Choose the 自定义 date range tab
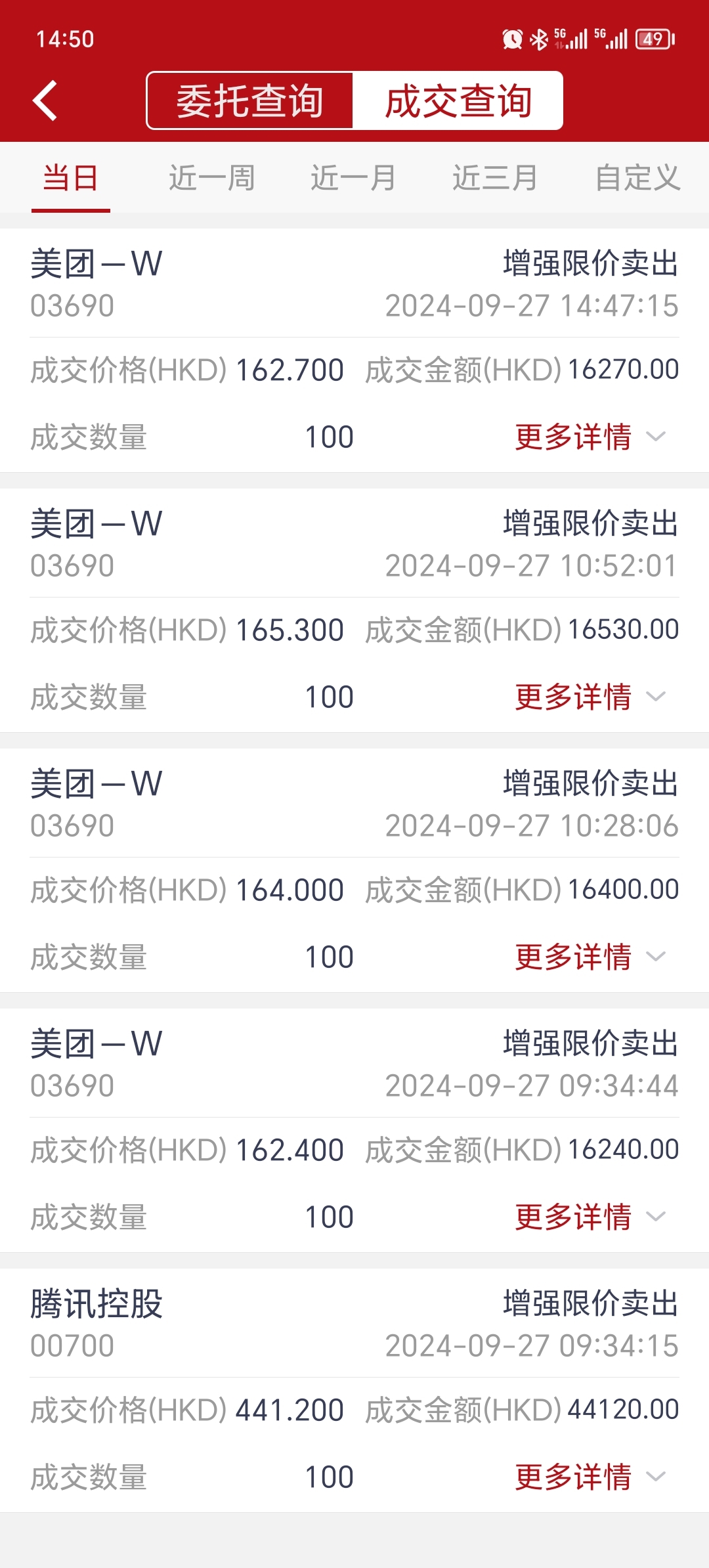 [x=637, y=178]
